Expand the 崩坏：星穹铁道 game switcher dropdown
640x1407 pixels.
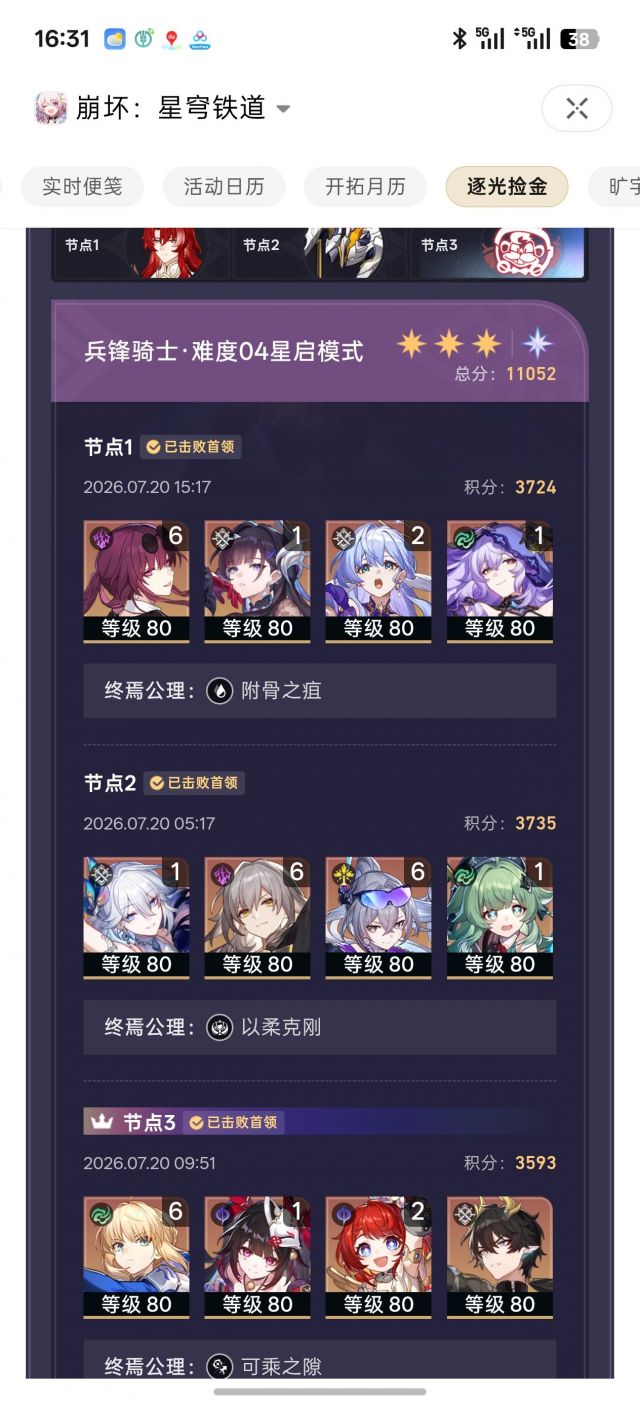tap(283, 108)
